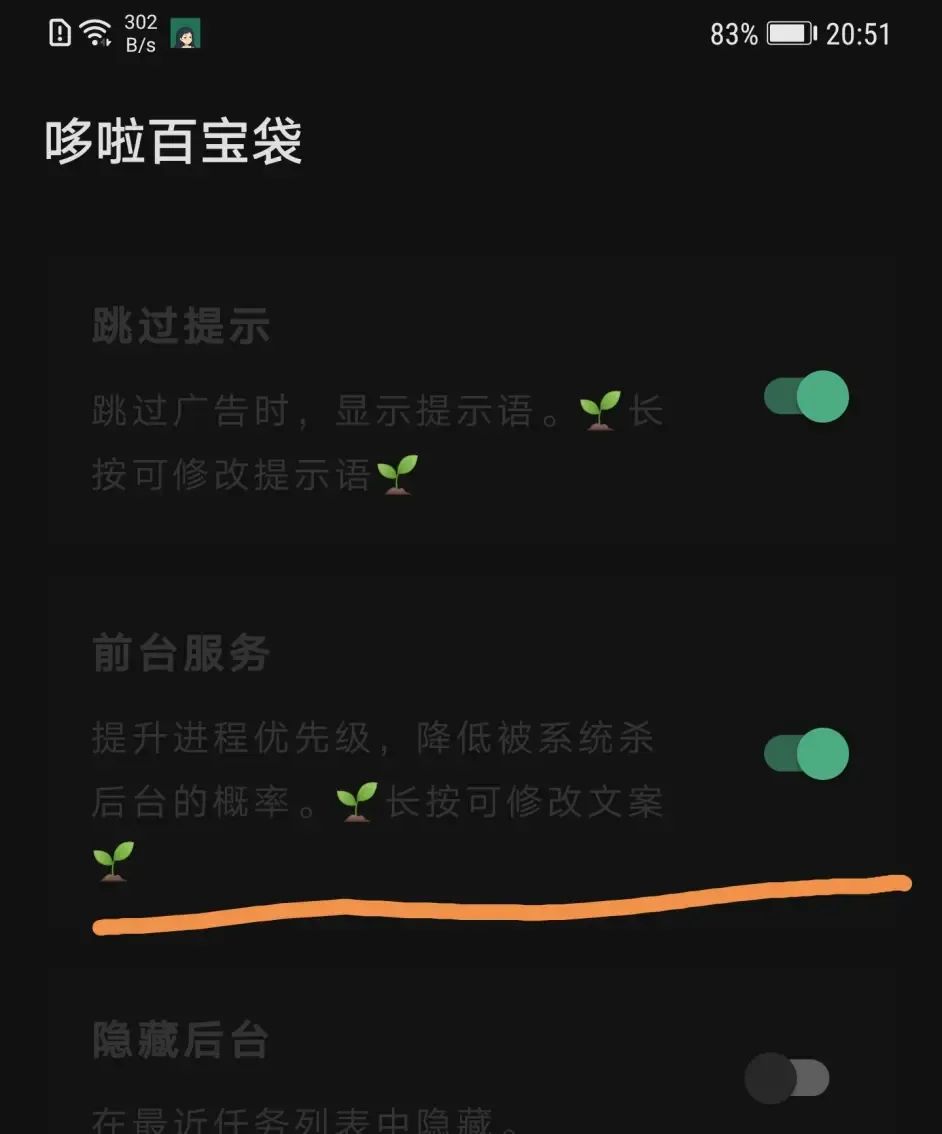Disable the 跳过提示 switch

(805, 396)
